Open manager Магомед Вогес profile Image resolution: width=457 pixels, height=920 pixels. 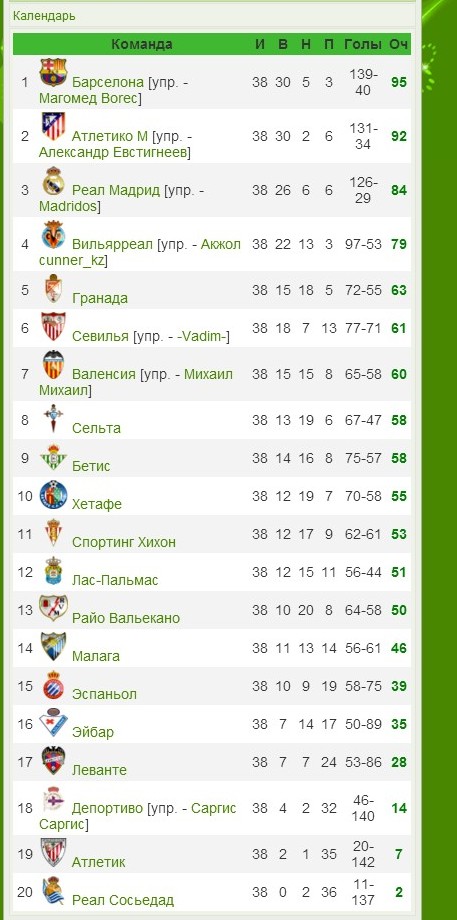pos(89,98)
